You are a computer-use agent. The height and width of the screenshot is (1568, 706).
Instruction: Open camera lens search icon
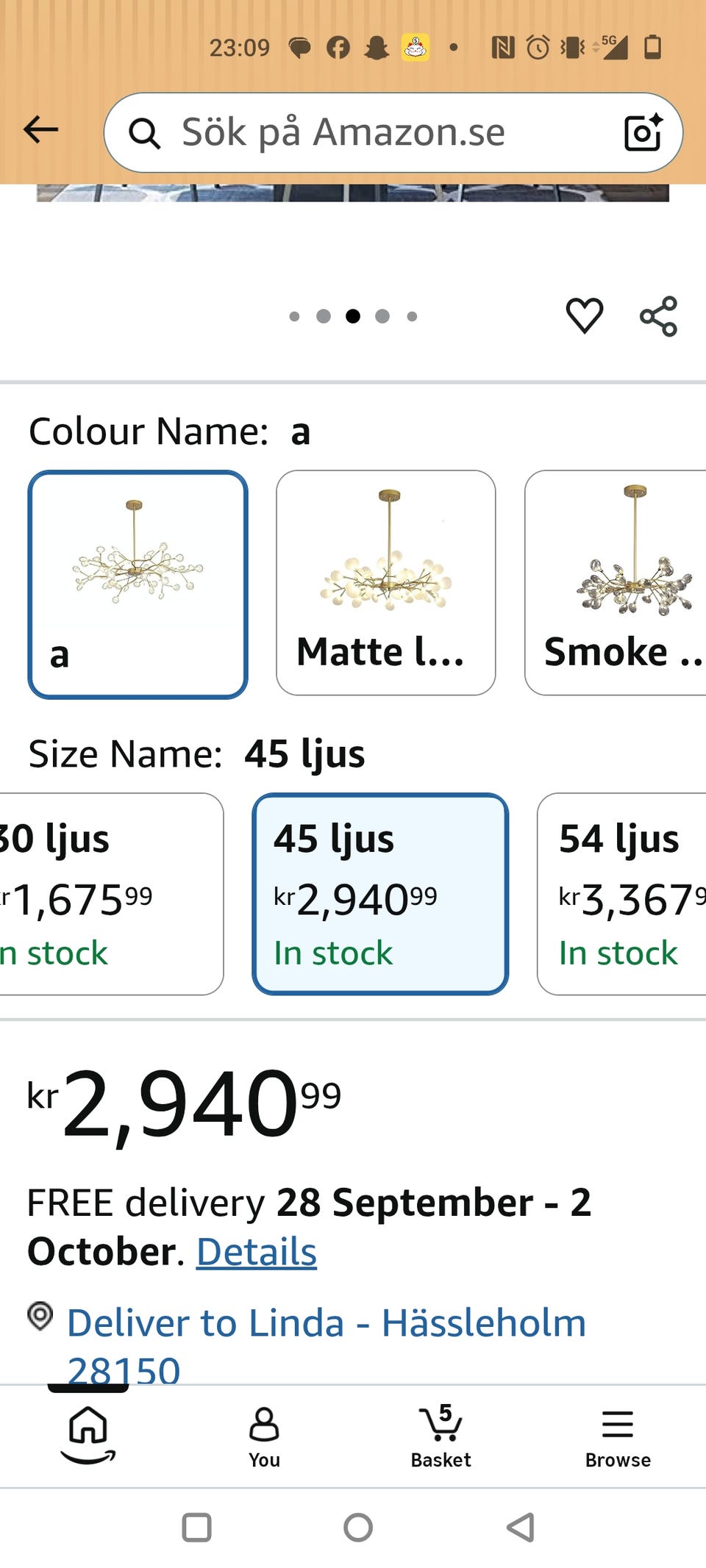point(643,133)
